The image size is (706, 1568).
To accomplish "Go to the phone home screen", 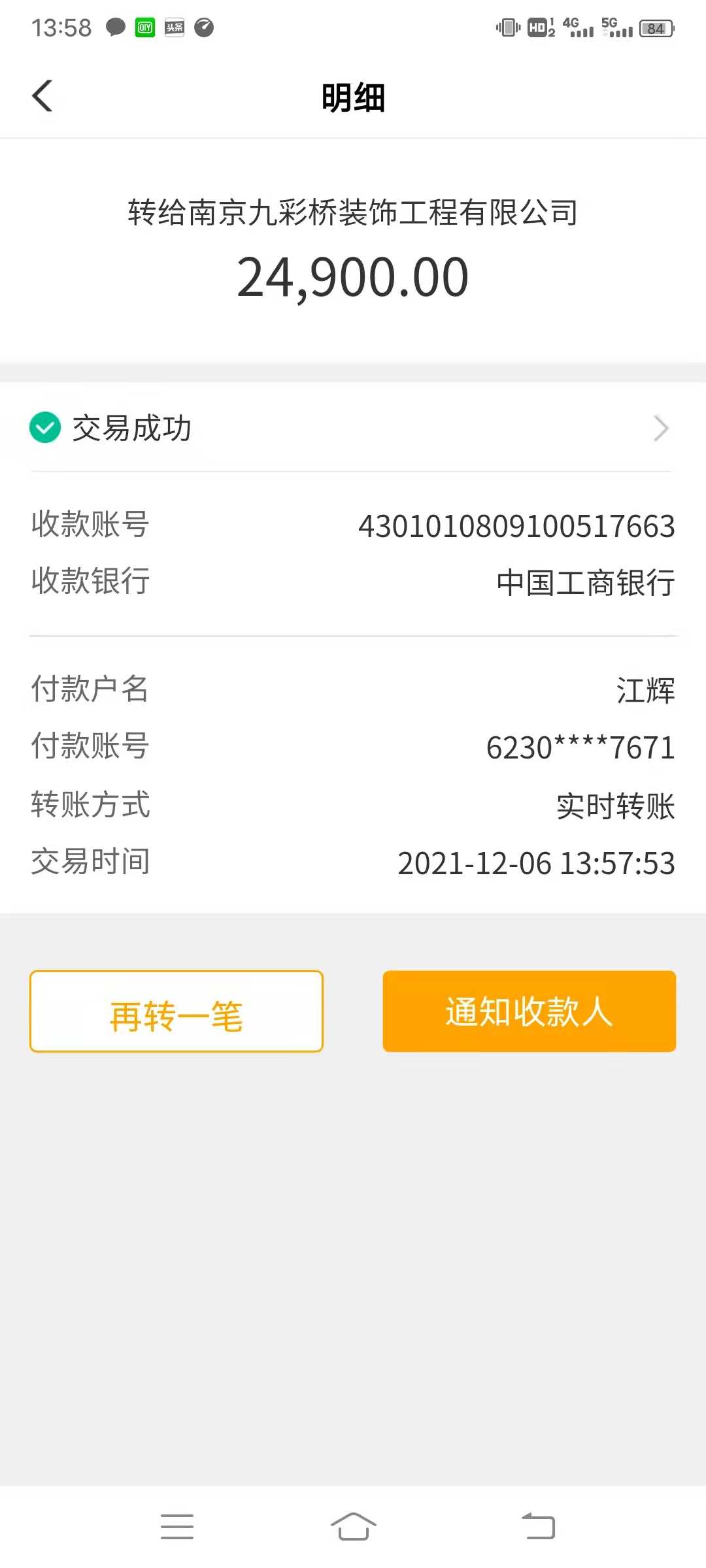I will (353, 1527).
